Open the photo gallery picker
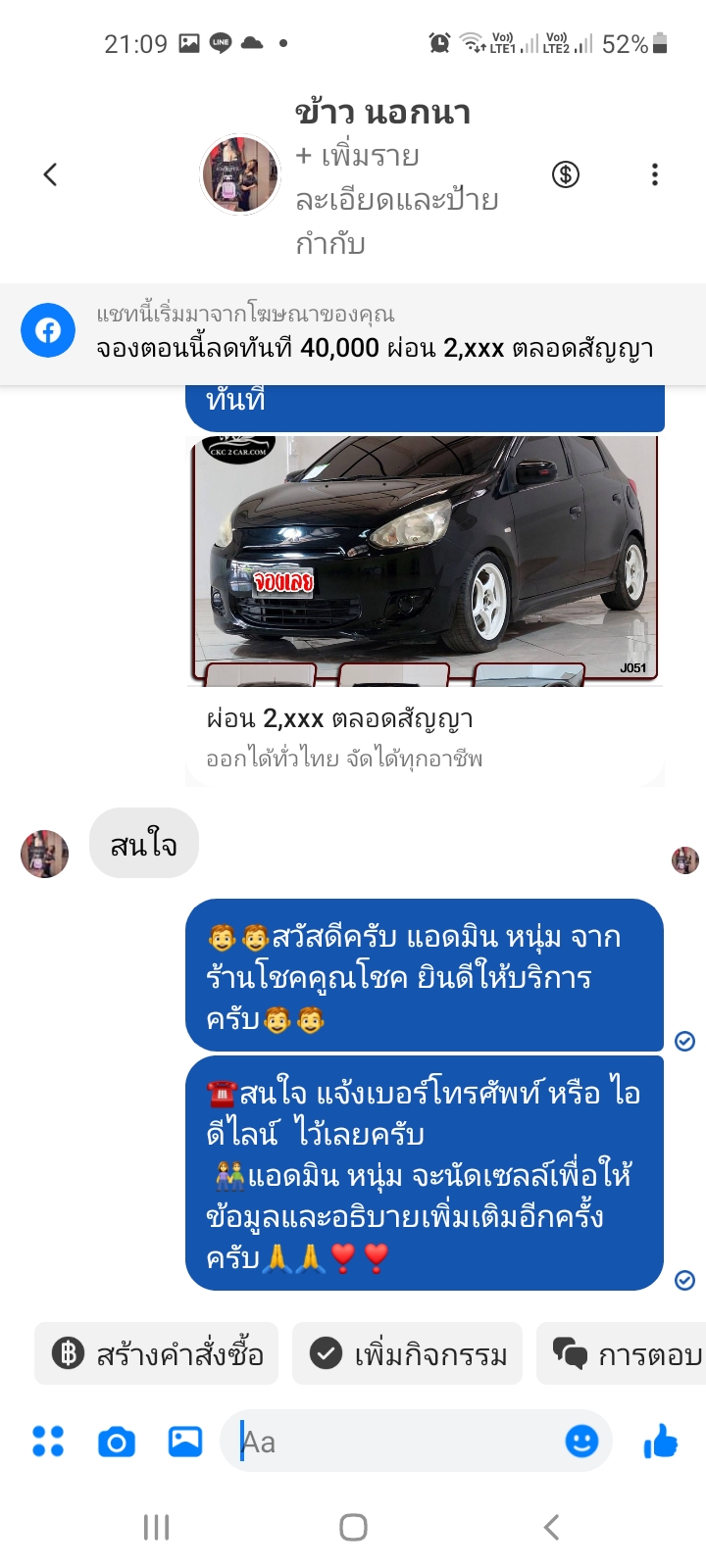This screenshot has height=1568, width=706. point(184,1442)
